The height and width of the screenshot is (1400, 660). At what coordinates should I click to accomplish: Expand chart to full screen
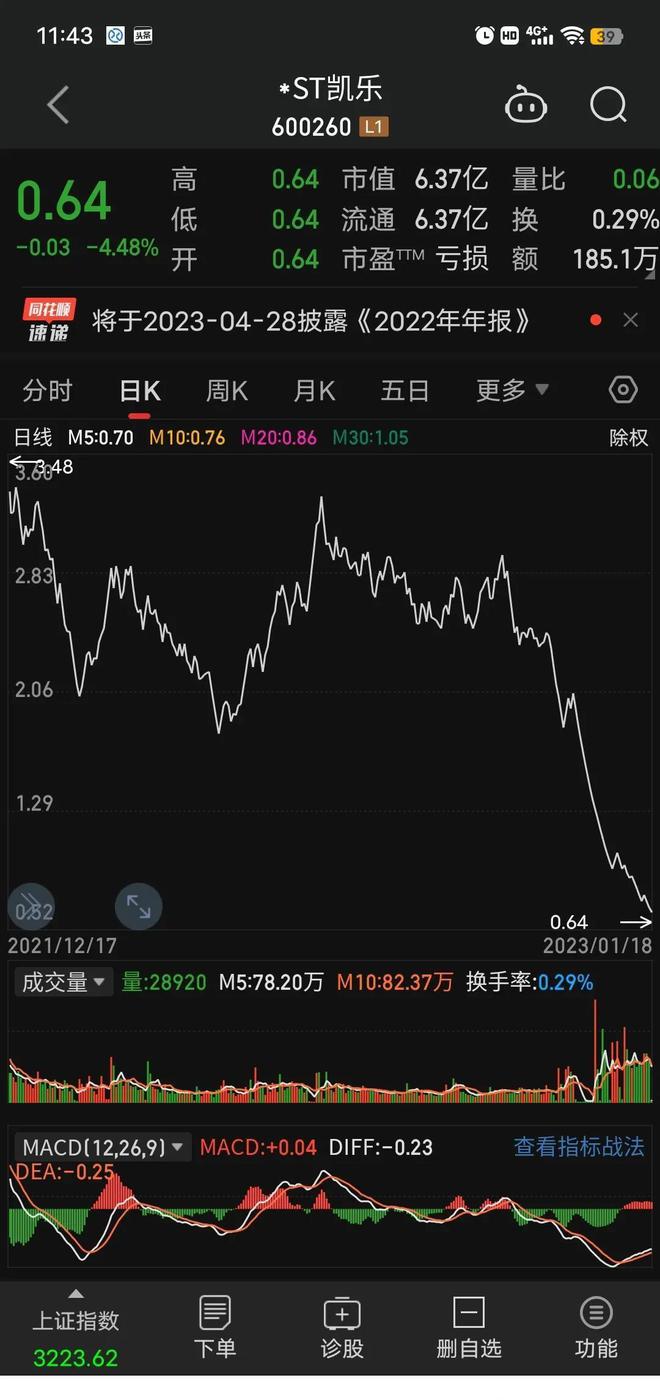pos(138,907)
